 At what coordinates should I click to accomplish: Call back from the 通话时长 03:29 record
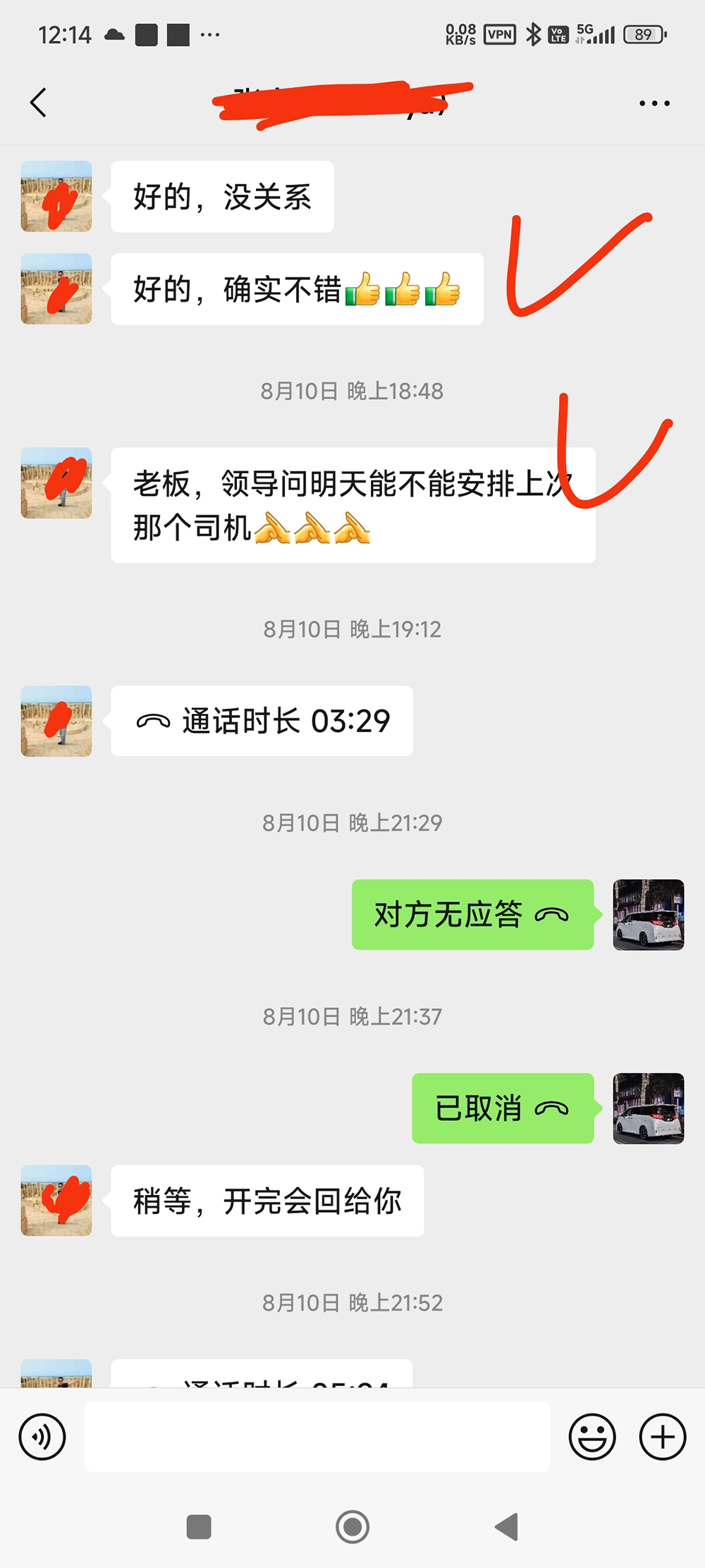pos(262,721)
